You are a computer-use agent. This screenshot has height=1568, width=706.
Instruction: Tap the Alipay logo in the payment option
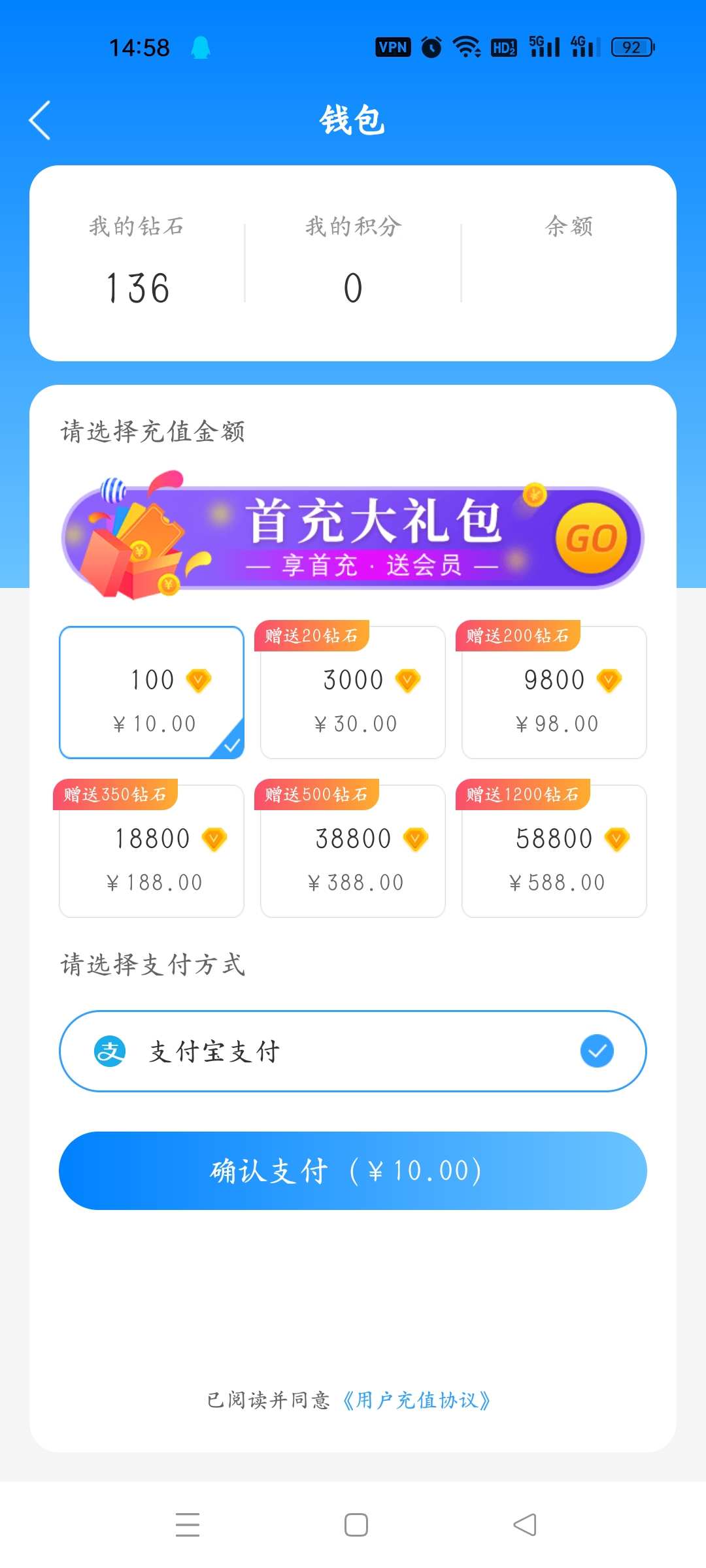tap(111, 1051)
